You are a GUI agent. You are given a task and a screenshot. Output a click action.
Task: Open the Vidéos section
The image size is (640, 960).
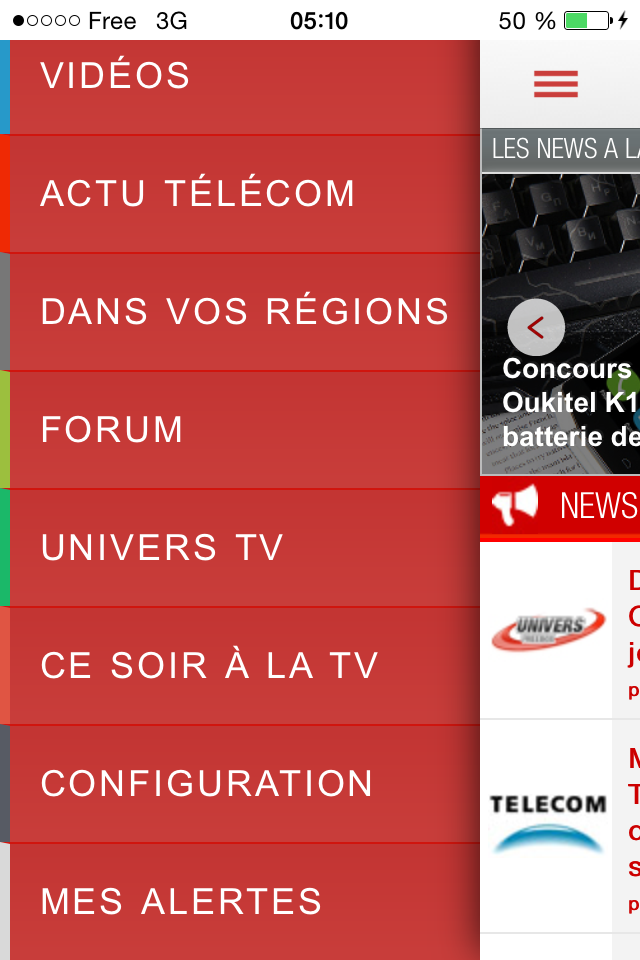click(x=240, y=78)
